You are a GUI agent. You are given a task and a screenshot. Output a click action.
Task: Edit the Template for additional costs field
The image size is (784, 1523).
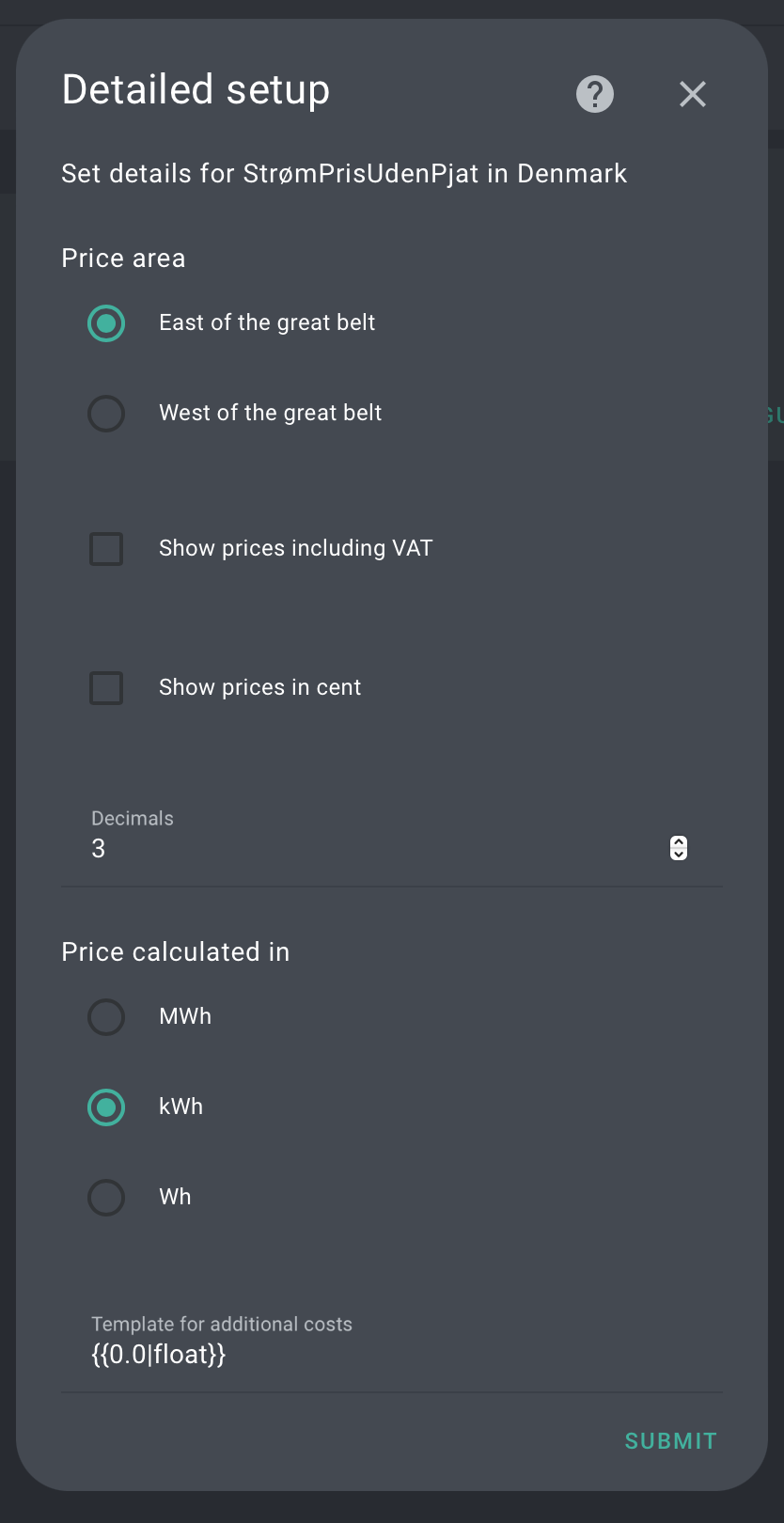point(392,1347)
